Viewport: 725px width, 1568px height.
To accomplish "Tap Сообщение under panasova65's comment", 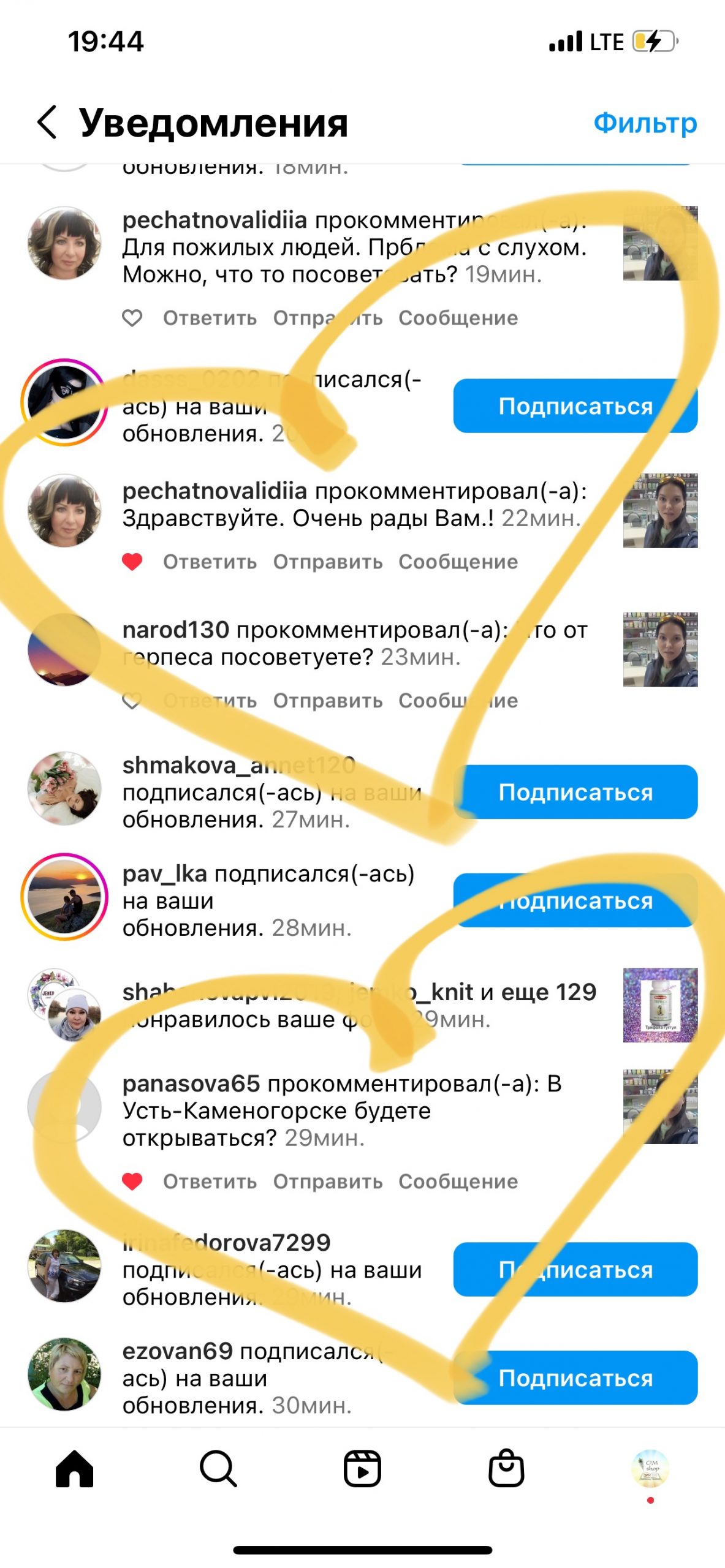I will pyautogui.click(x=458, y=1182).
